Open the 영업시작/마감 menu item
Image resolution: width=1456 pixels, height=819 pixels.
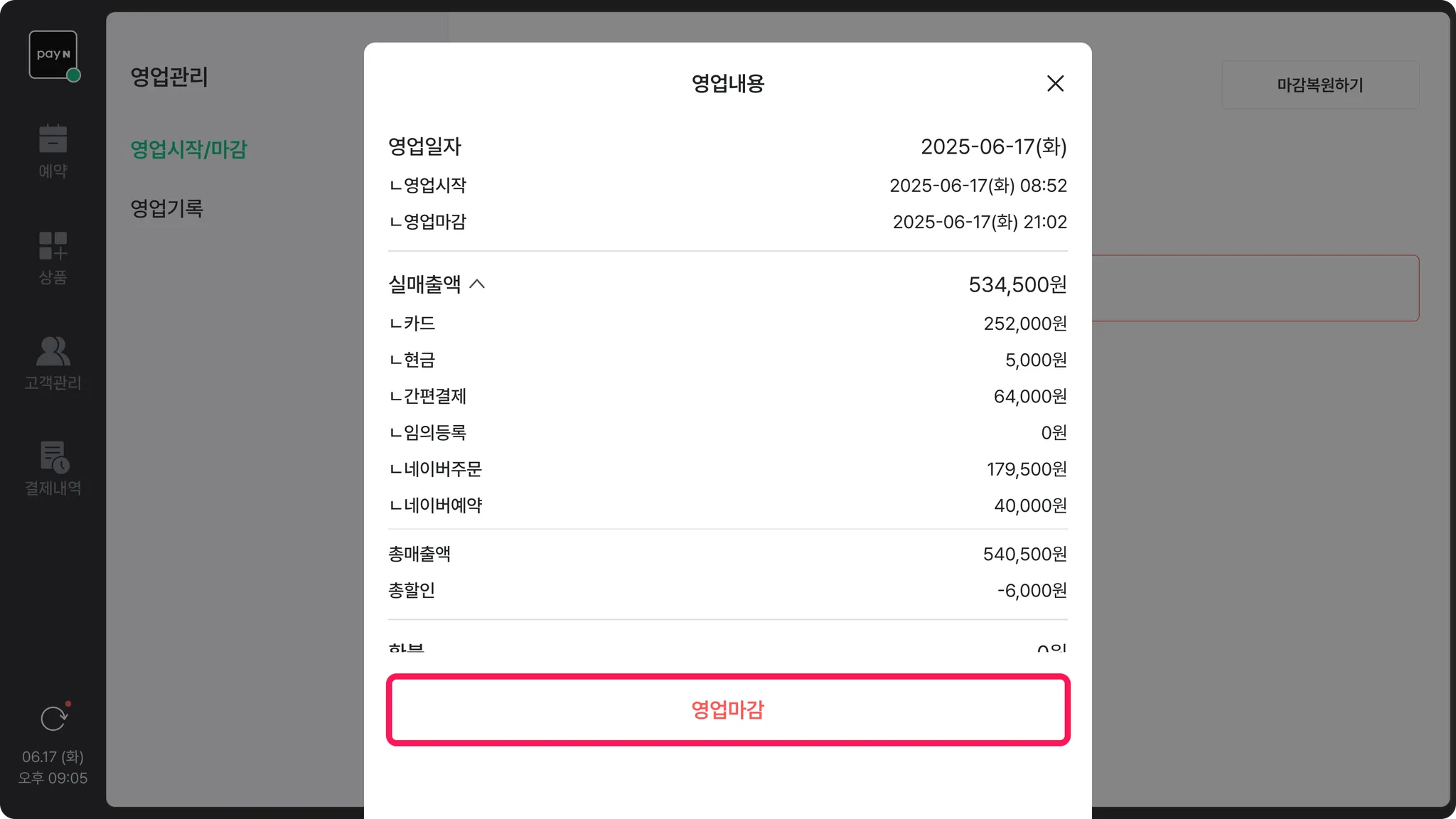(x=188, y=149)
